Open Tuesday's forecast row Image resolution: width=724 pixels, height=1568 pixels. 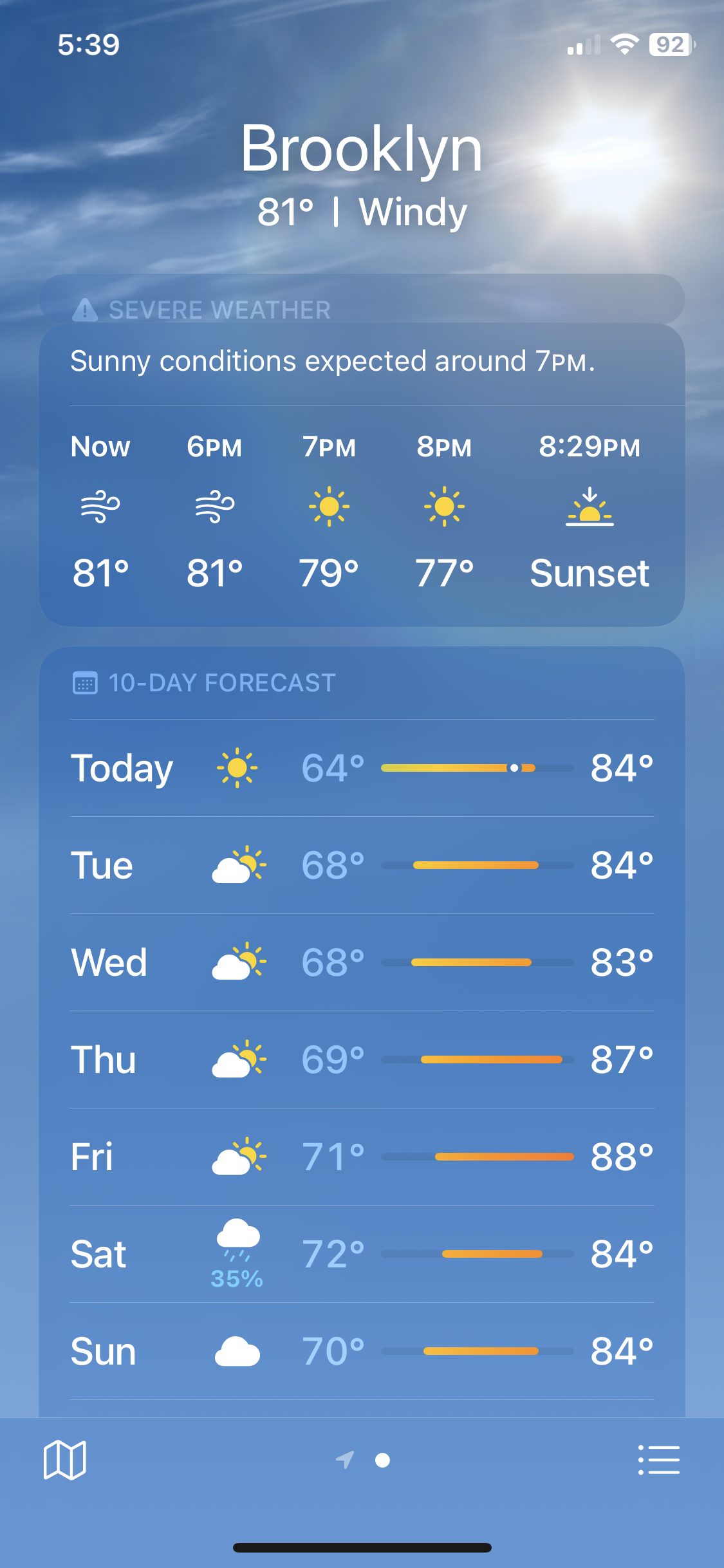pos(360,865)
